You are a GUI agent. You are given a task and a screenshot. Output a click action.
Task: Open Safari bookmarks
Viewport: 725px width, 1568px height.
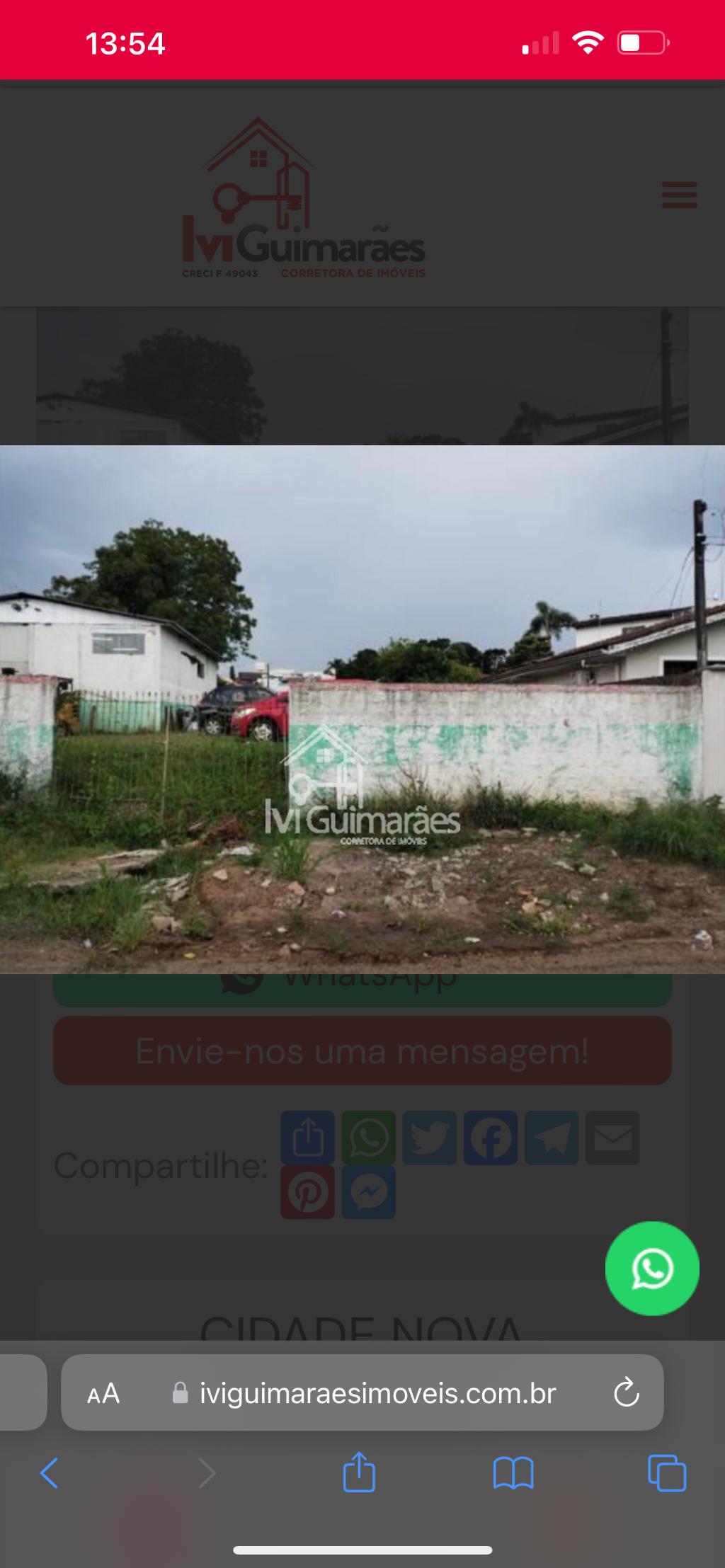tap(513, 1473)
